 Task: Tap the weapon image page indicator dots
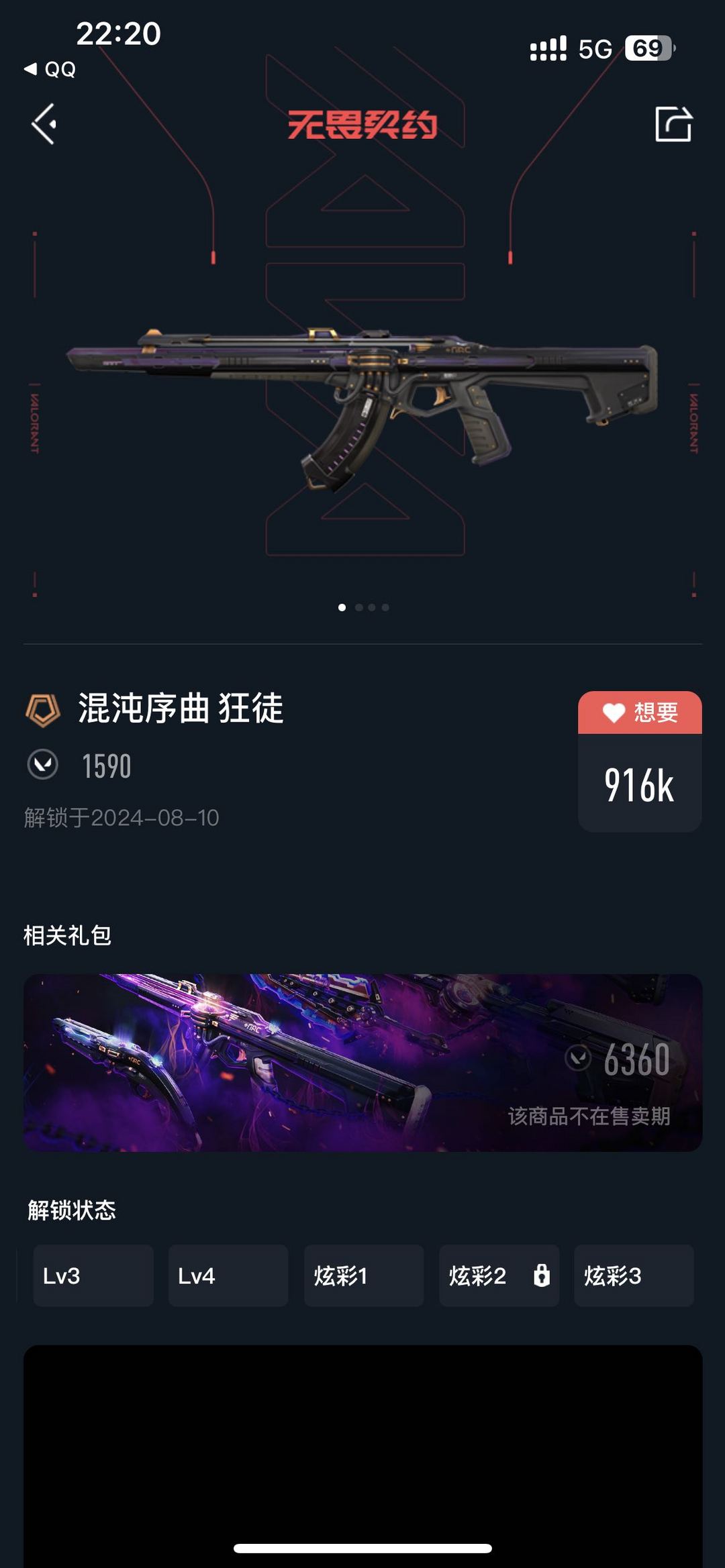(363, 607)
